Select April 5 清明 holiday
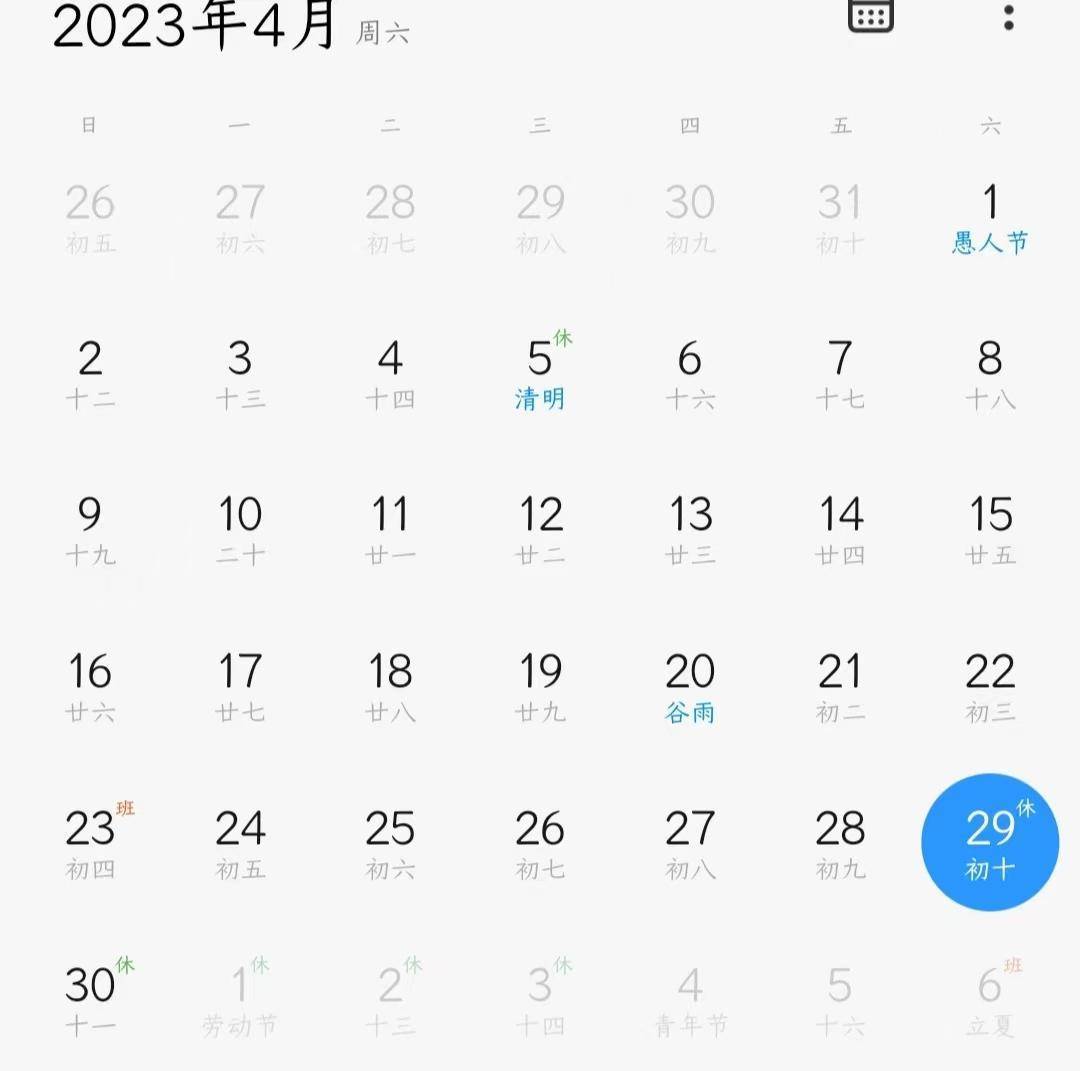The image size is (1080, 1071). (540, 374)
